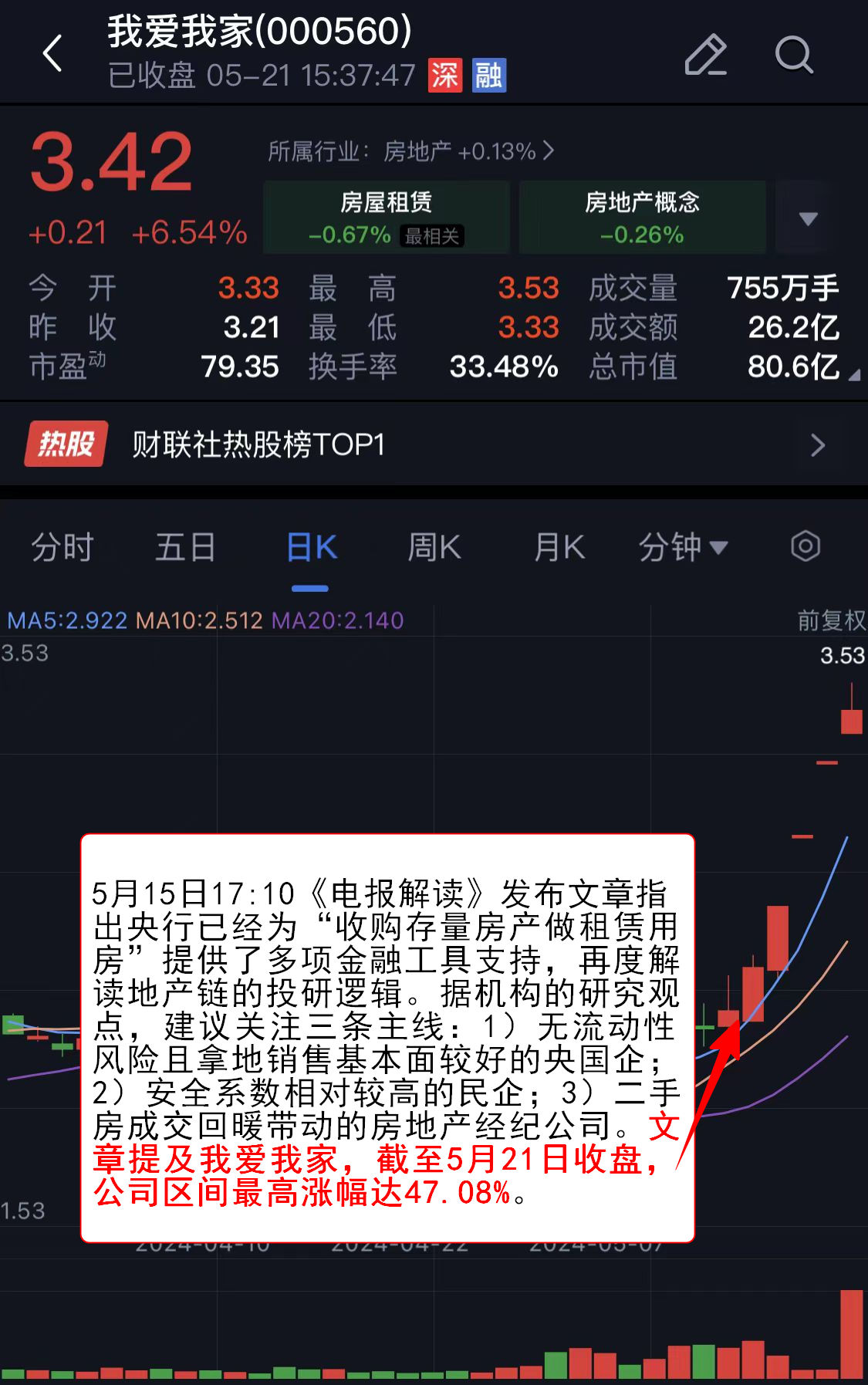The image size is (868, 1385).
Task: Expand more quote details near 总市值
Action: coord(854,375)
